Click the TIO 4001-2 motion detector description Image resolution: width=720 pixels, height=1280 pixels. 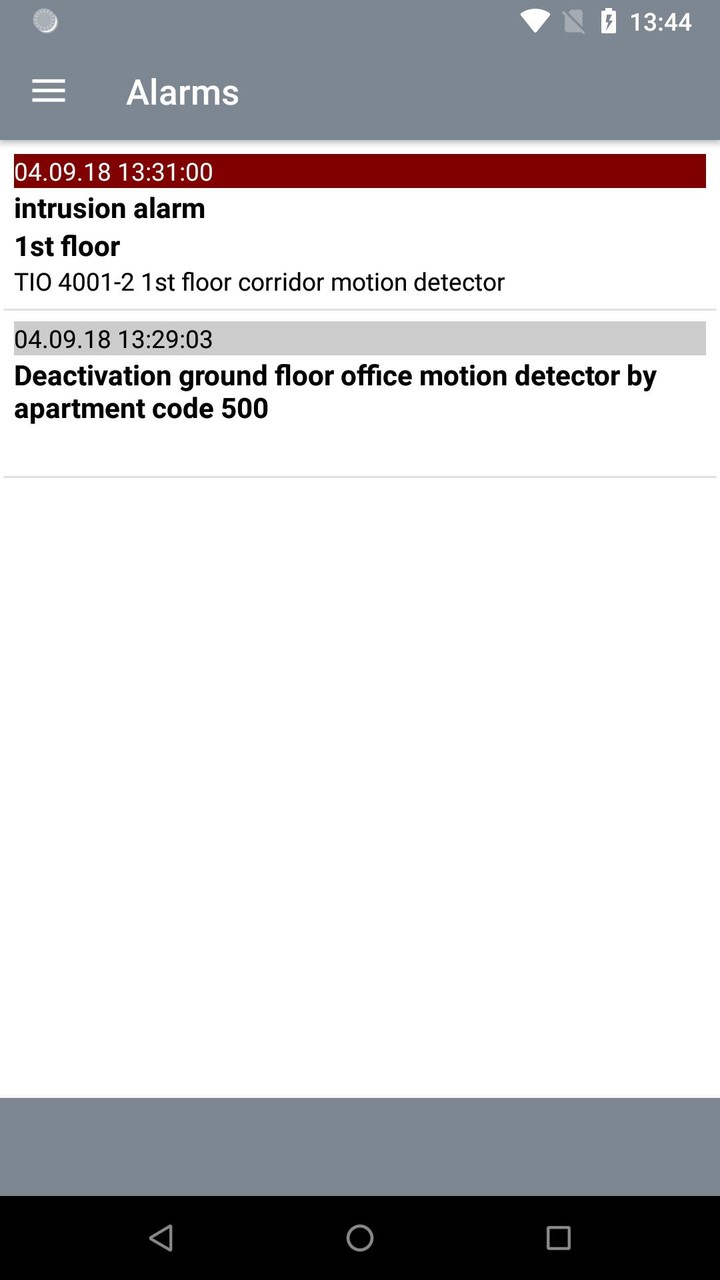pos(259,282)
